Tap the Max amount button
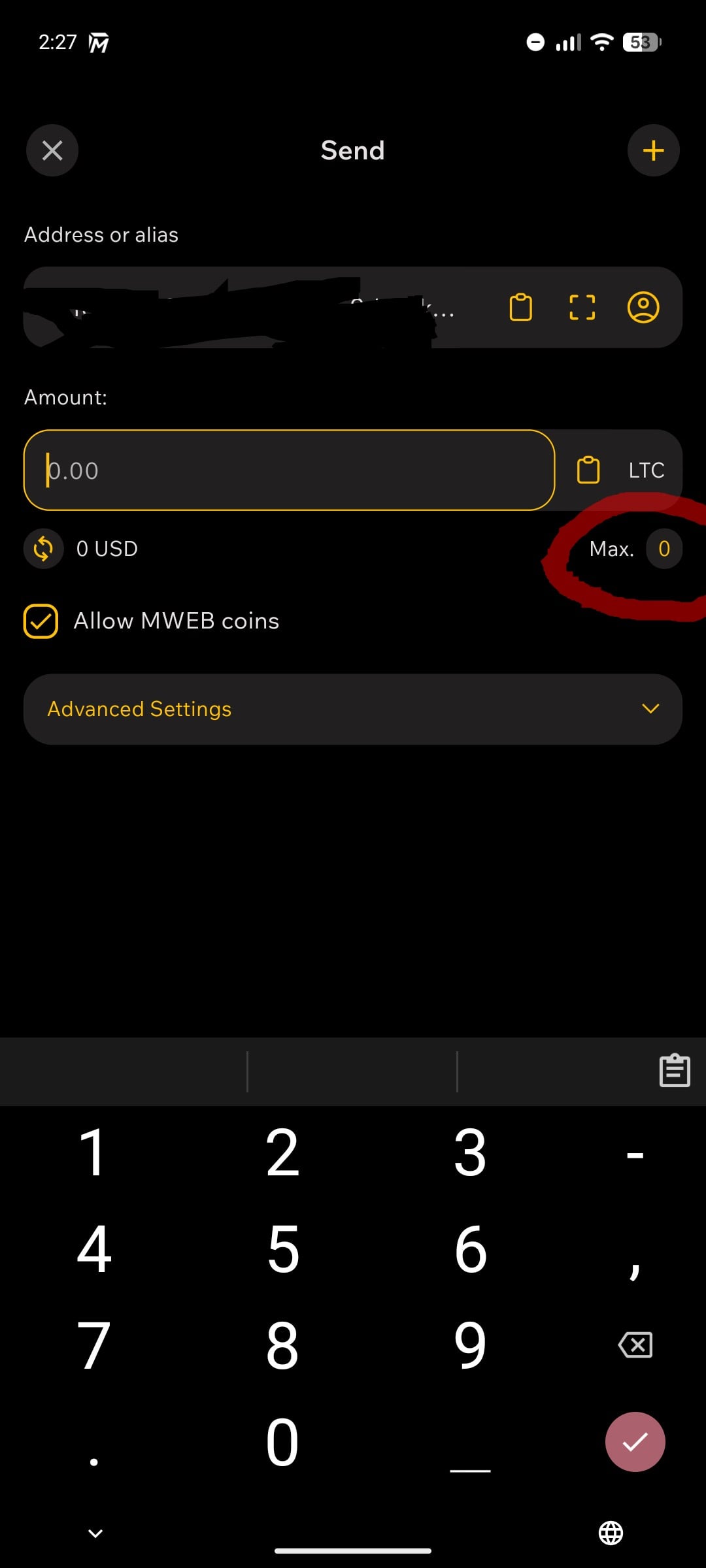Screen dimensions: 706x1568 [664, 549]
